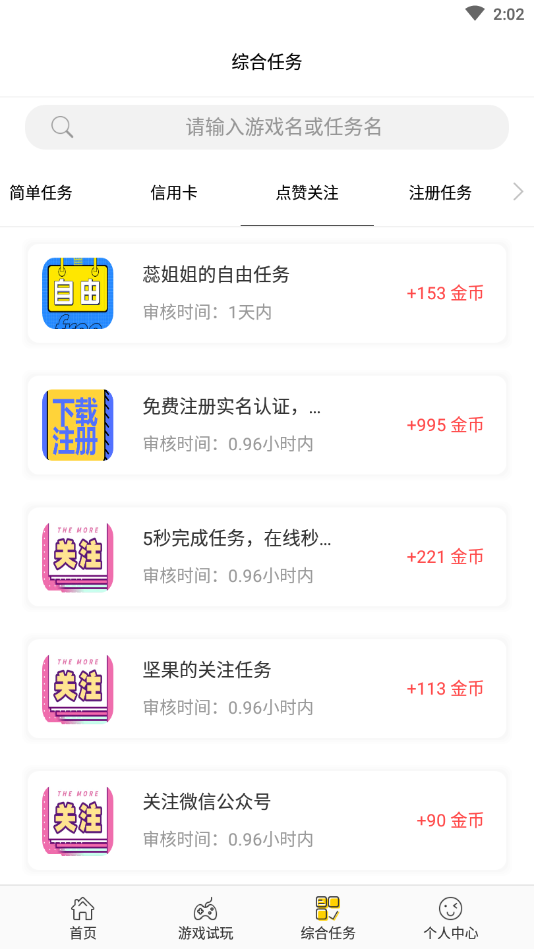The image size is (534, 949).
Task: Select the 综合任务 bottom tab
Action: tap(328, 918)
